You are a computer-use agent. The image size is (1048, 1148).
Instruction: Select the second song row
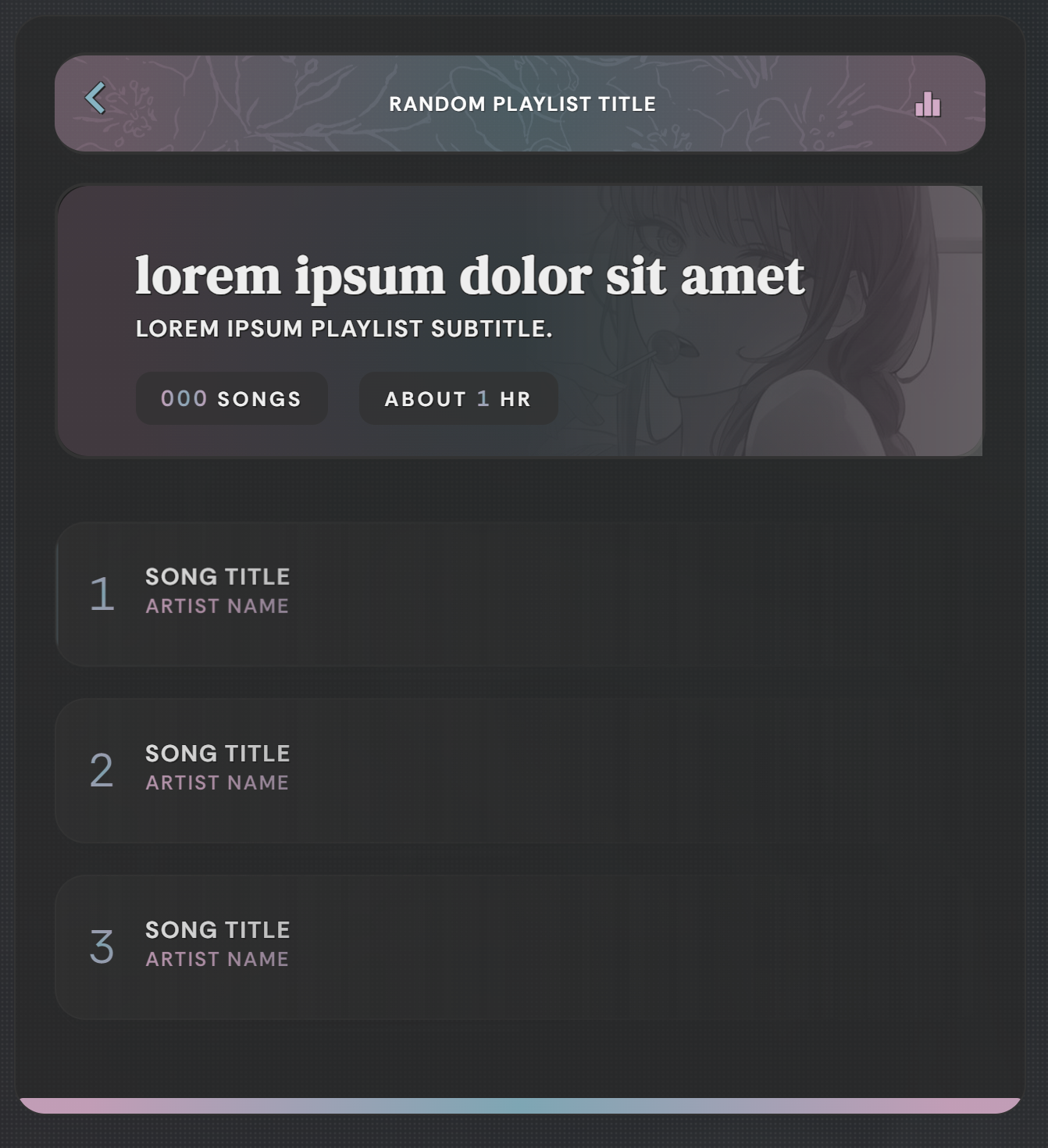click(217, 769)
